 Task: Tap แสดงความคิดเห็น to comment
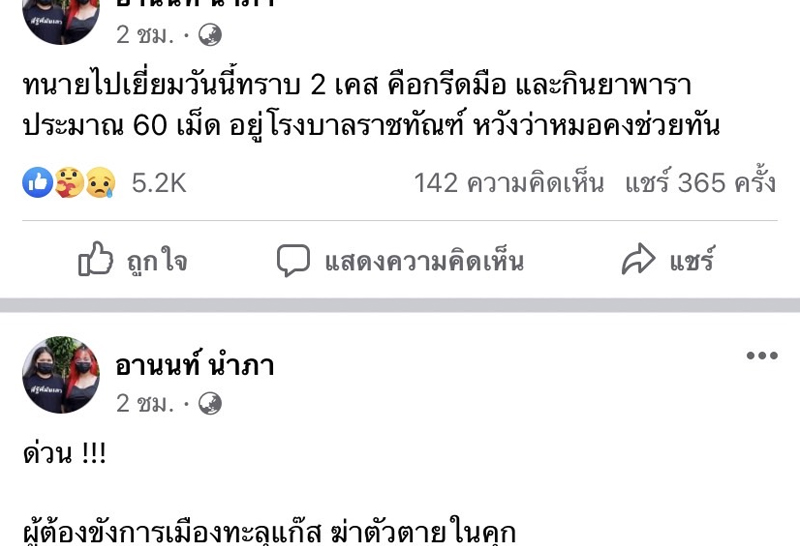pyautogui.click(x=400, y=261)
